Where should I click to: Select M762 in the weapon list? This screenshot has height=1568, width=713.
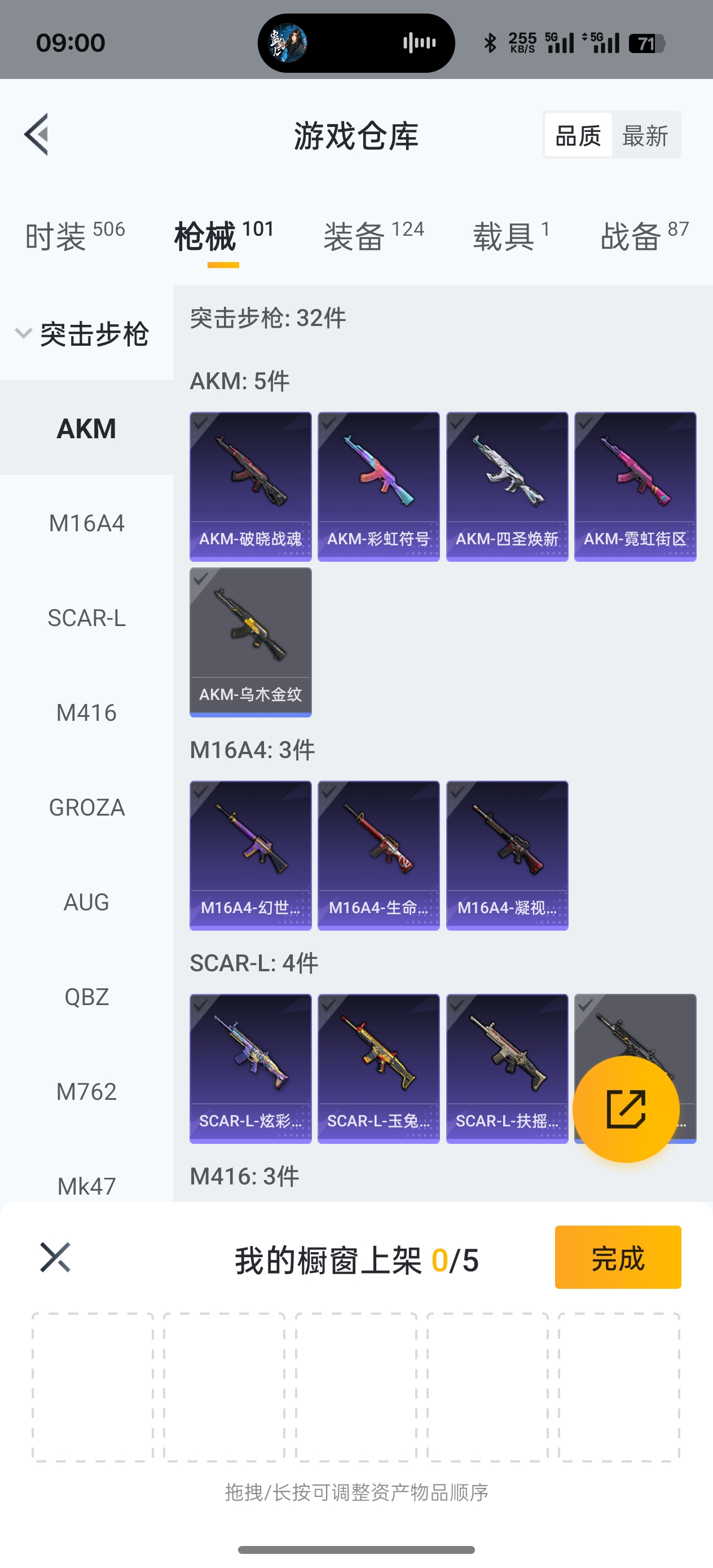(86, 1091)
